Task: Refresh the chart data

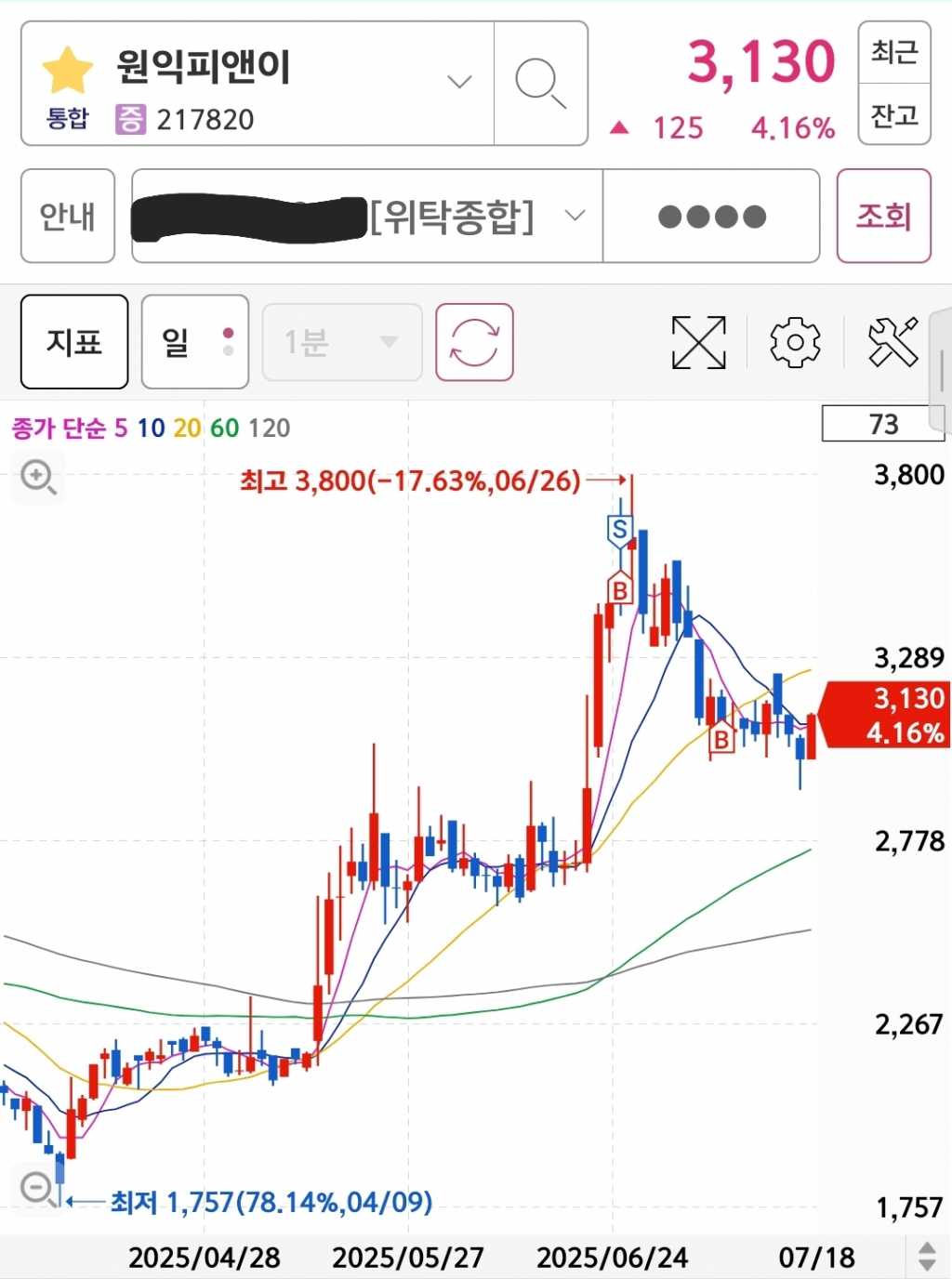Action: [474, 342]
